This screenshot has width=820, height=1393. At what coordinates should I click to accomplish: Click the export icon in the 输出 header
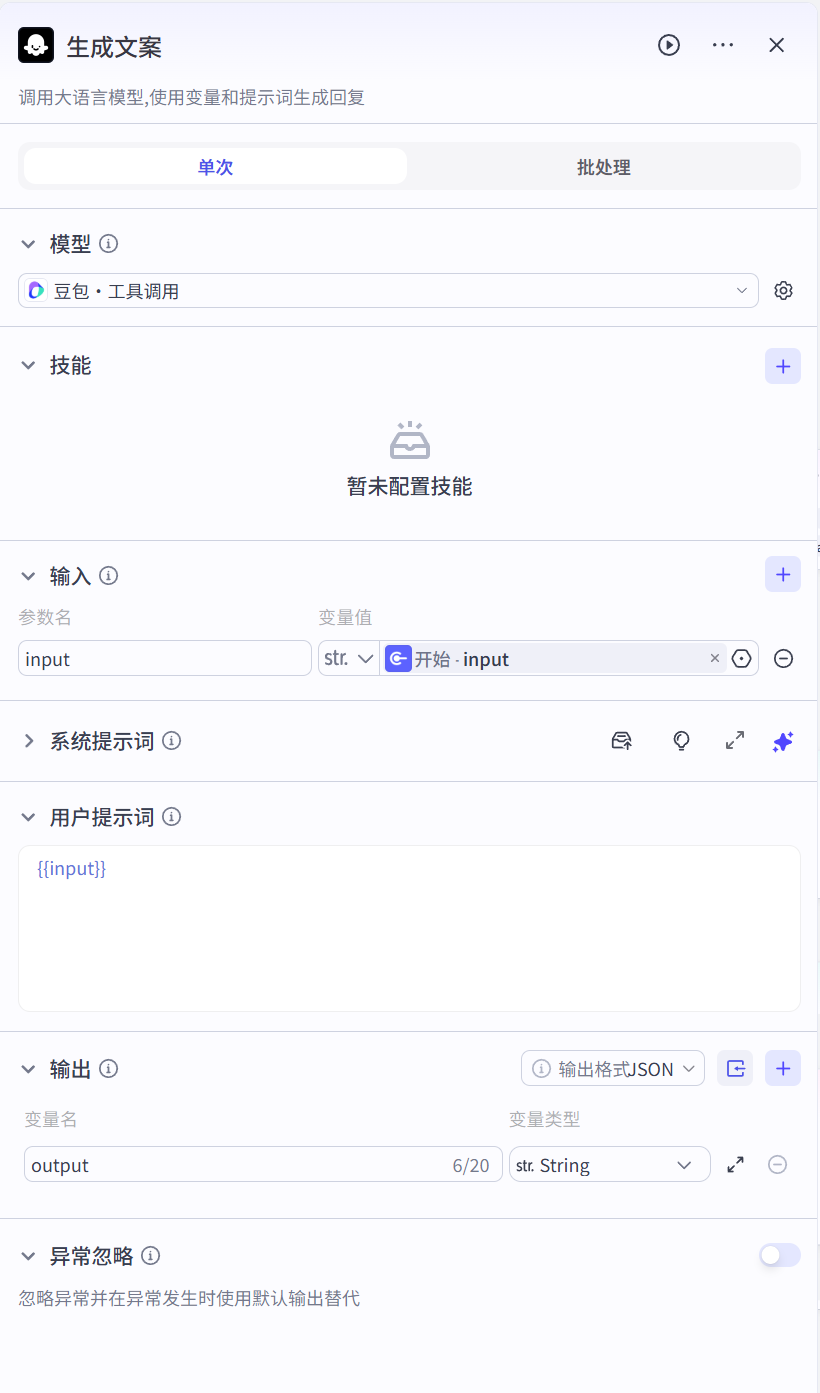[735, 1068]
